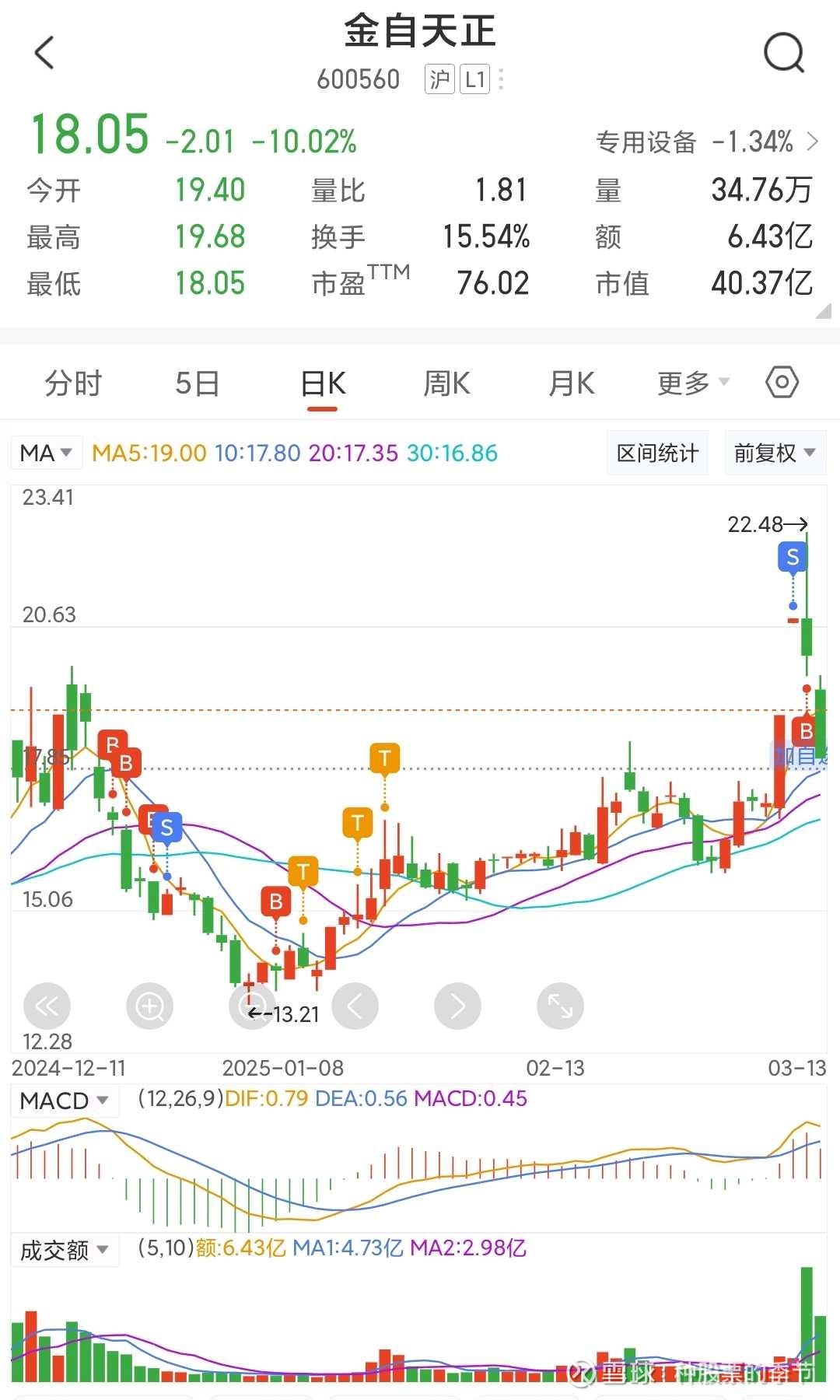
Task: Expand the 更多 chart period dropdown
Action: pos(693,383)
